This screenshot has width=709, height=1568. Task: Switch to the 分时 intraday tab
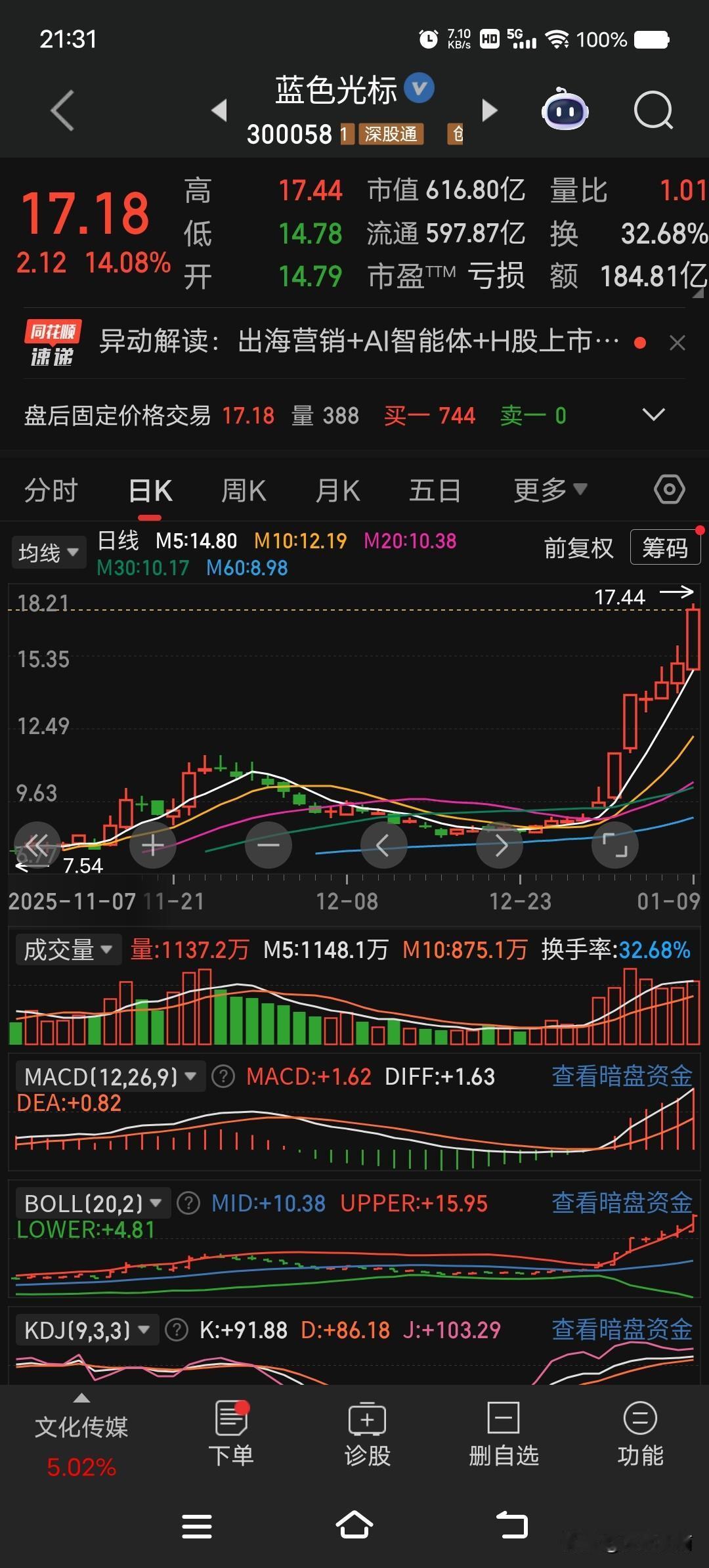(x=51, y=489)
